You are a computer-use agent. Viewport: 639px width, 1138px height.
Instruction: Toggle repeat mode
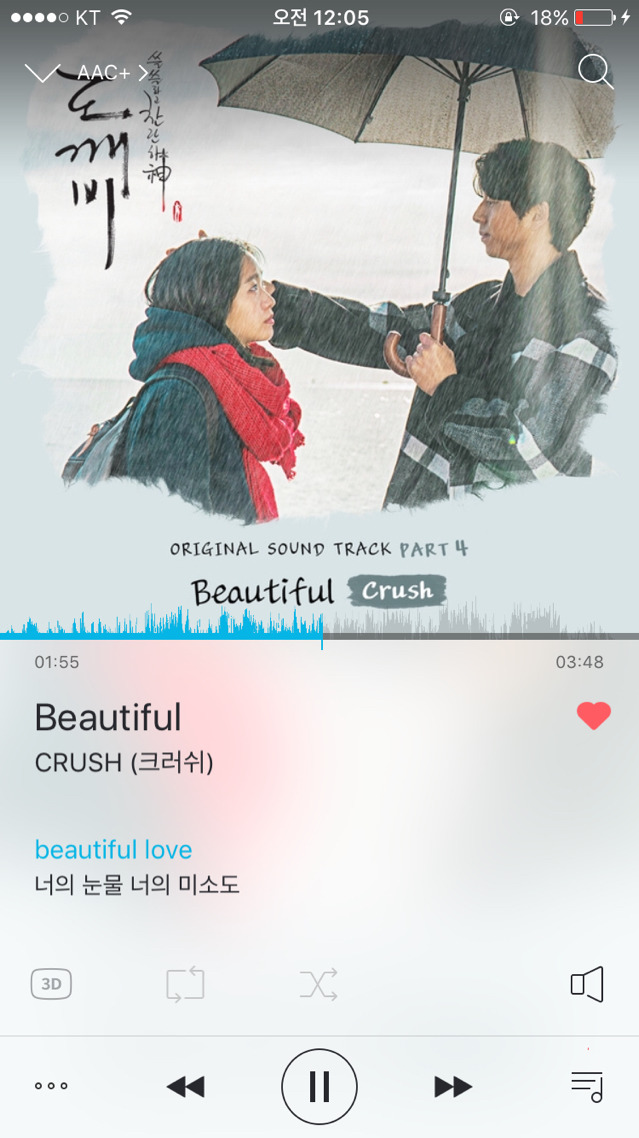click(185, 984)
